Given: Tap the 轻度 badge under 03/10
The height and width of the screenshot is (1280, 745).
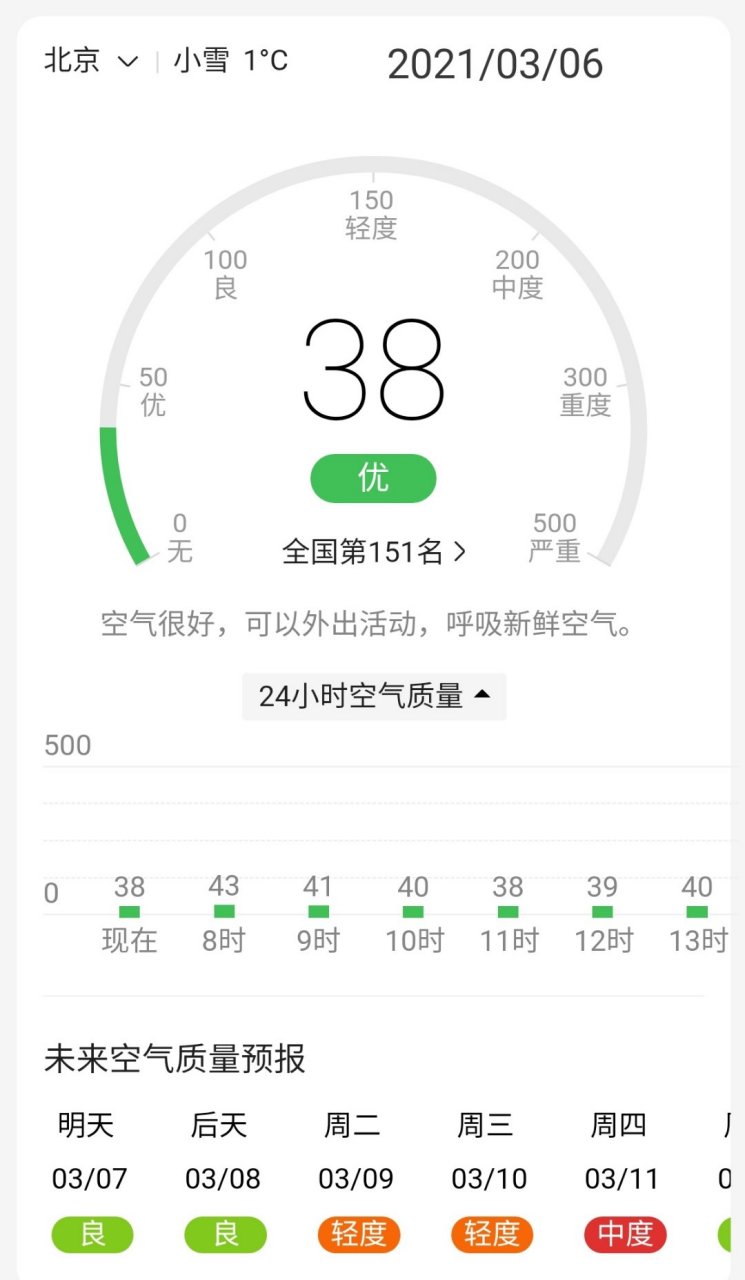Looking at the screenshot, I should pos(490,1235).
